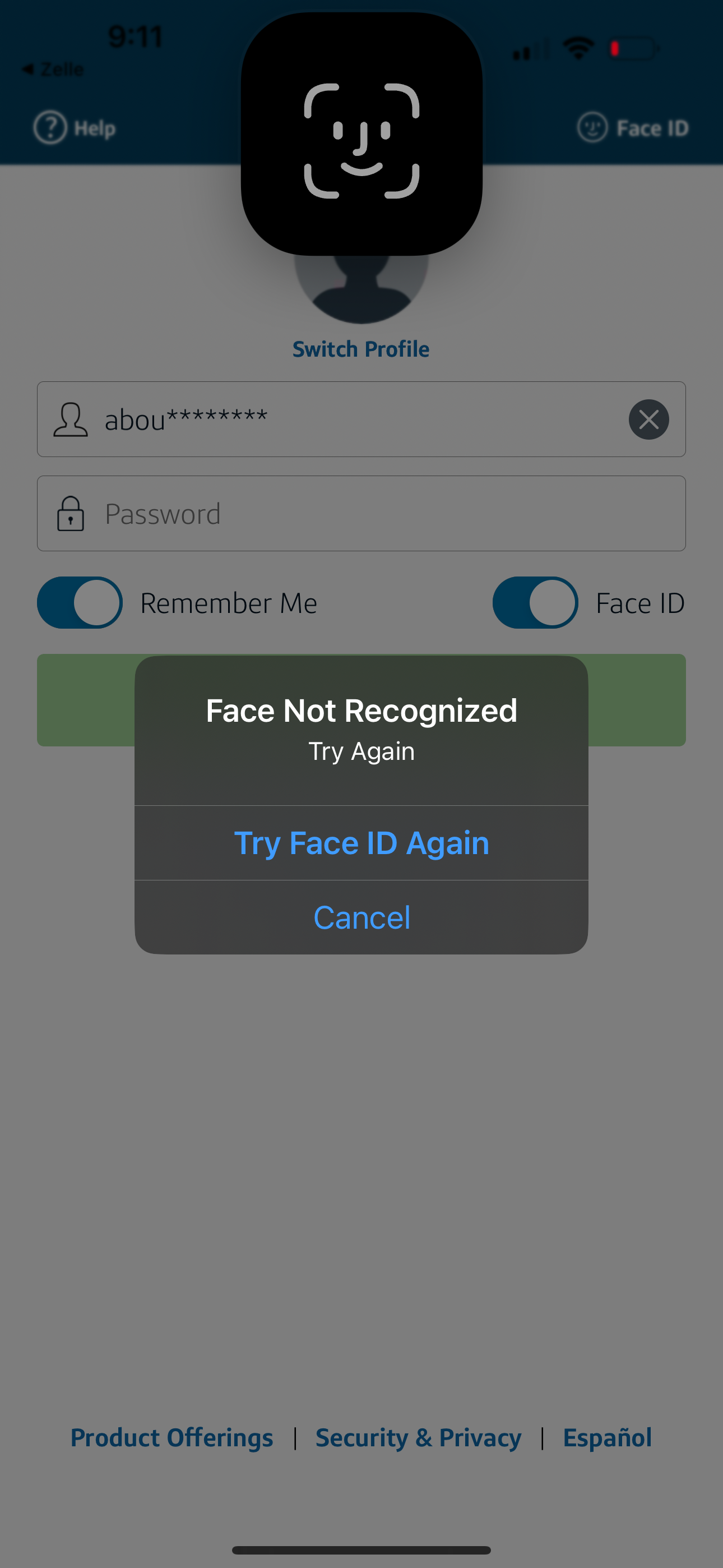Tap Switch Profile below the avatar
This screenshot has width=723, height=1568.
361,348
